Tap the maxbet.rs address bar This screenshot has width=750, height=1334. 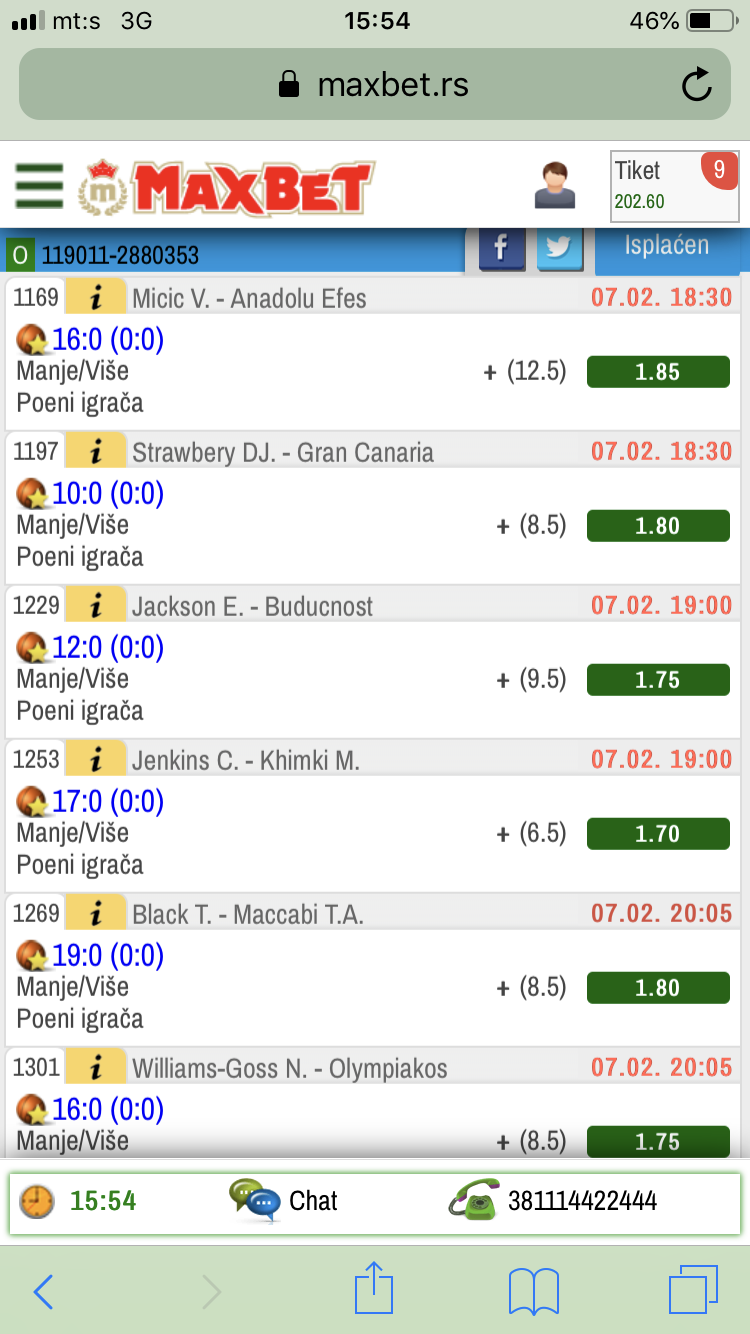click(375, 84)
